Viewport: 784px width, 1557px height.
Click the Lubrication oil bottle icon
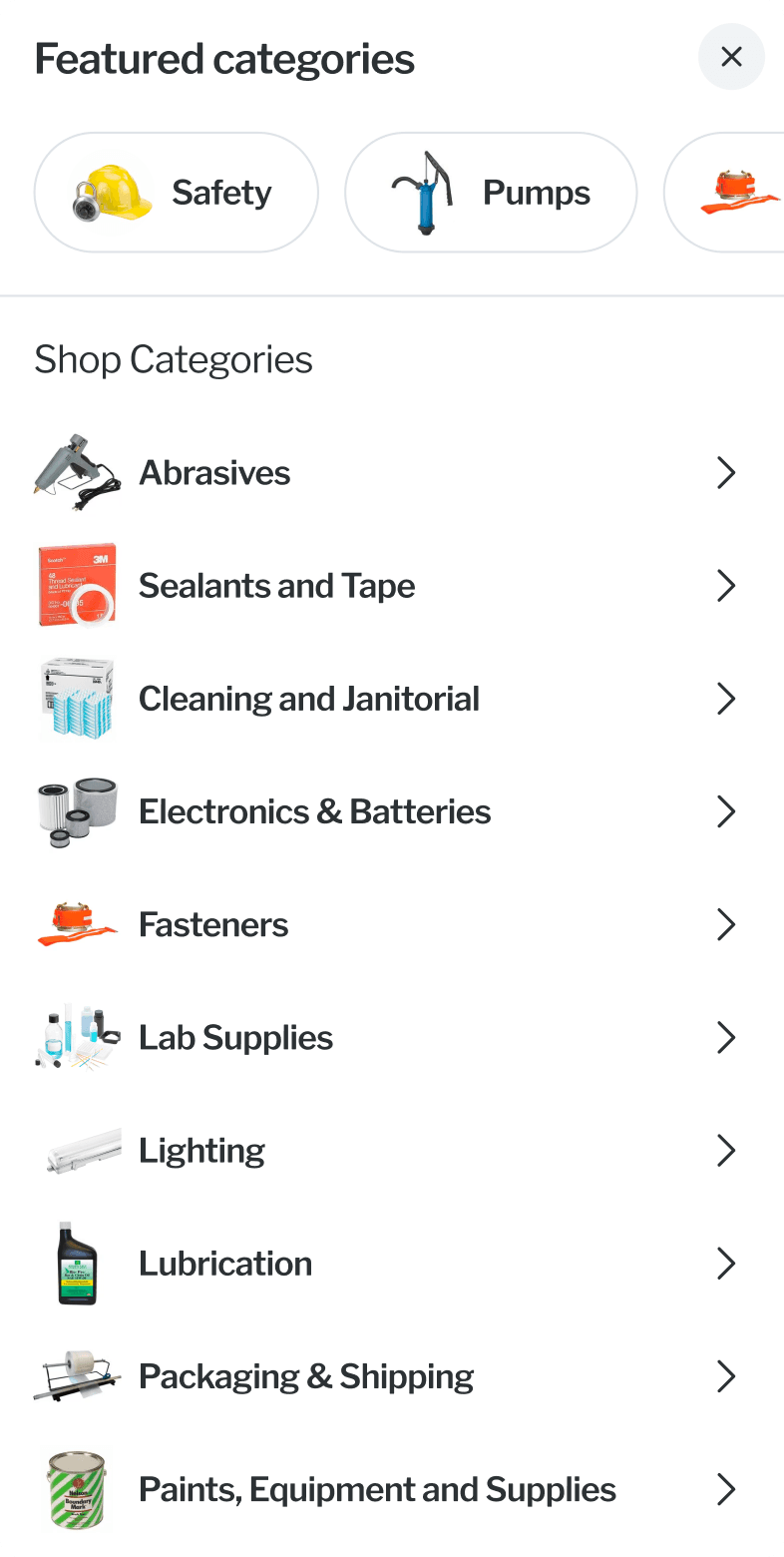pyautogui.click(x=77, y=1263)
